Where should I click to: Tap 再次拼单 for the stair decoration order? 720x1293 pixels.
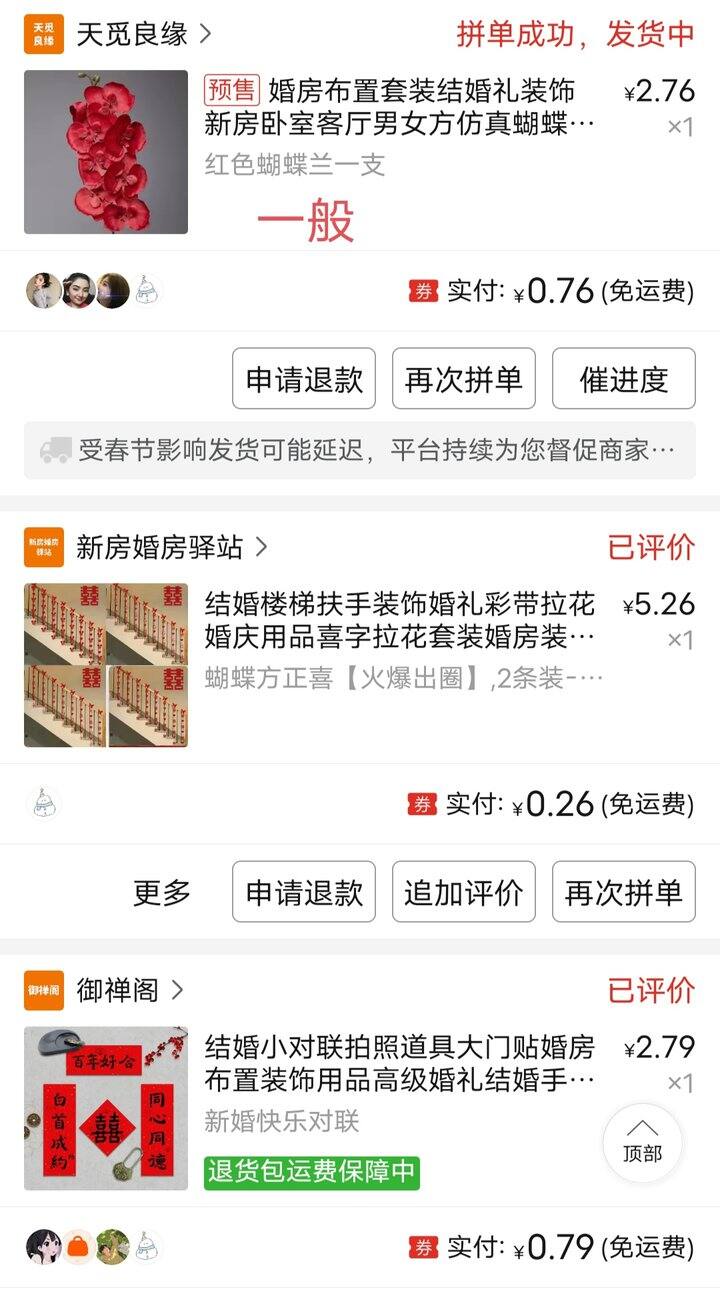click(624, 892)
